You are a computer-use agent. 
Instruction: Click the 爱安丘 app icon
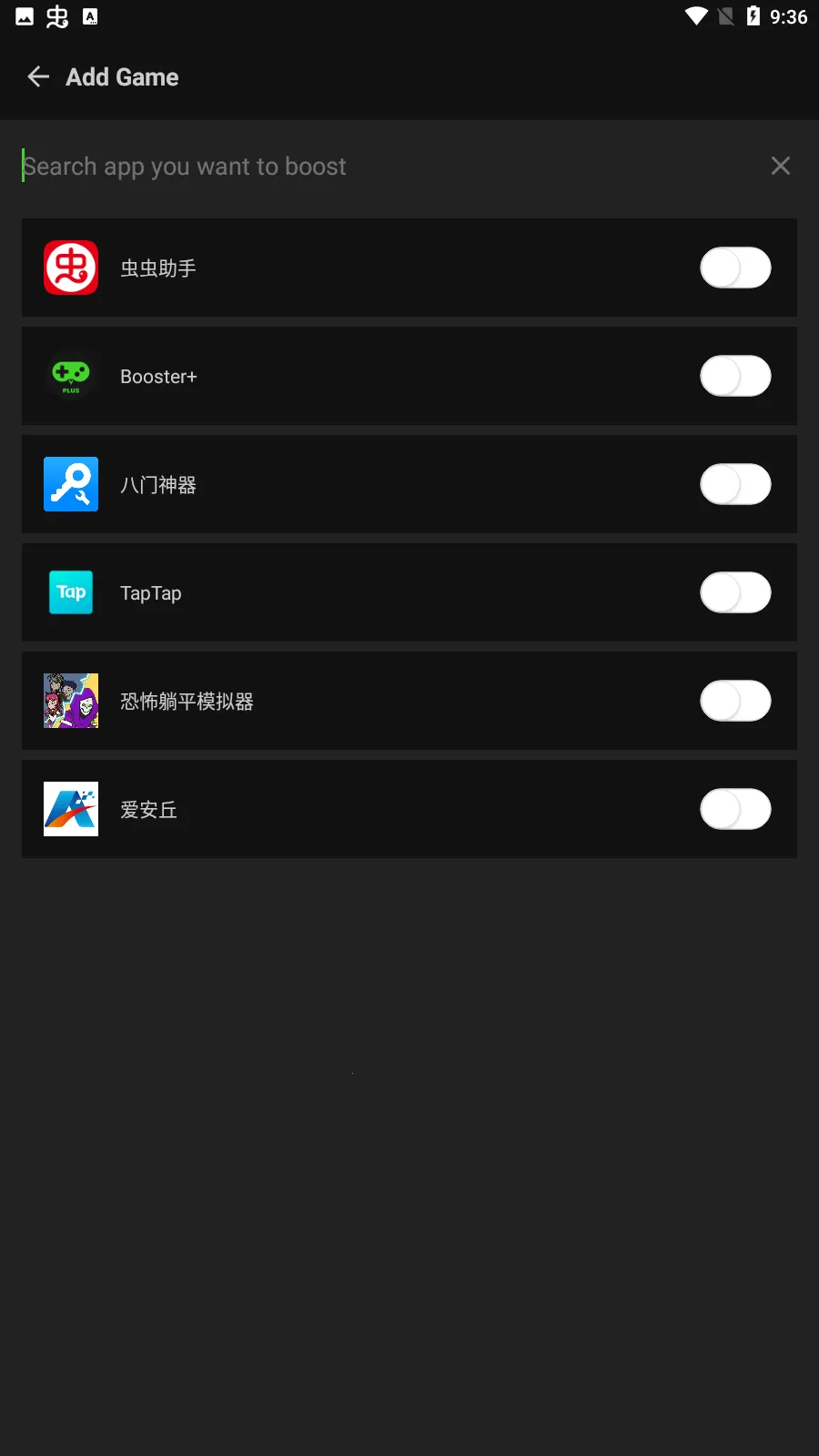pyautogui.click(x=71, y=809)
